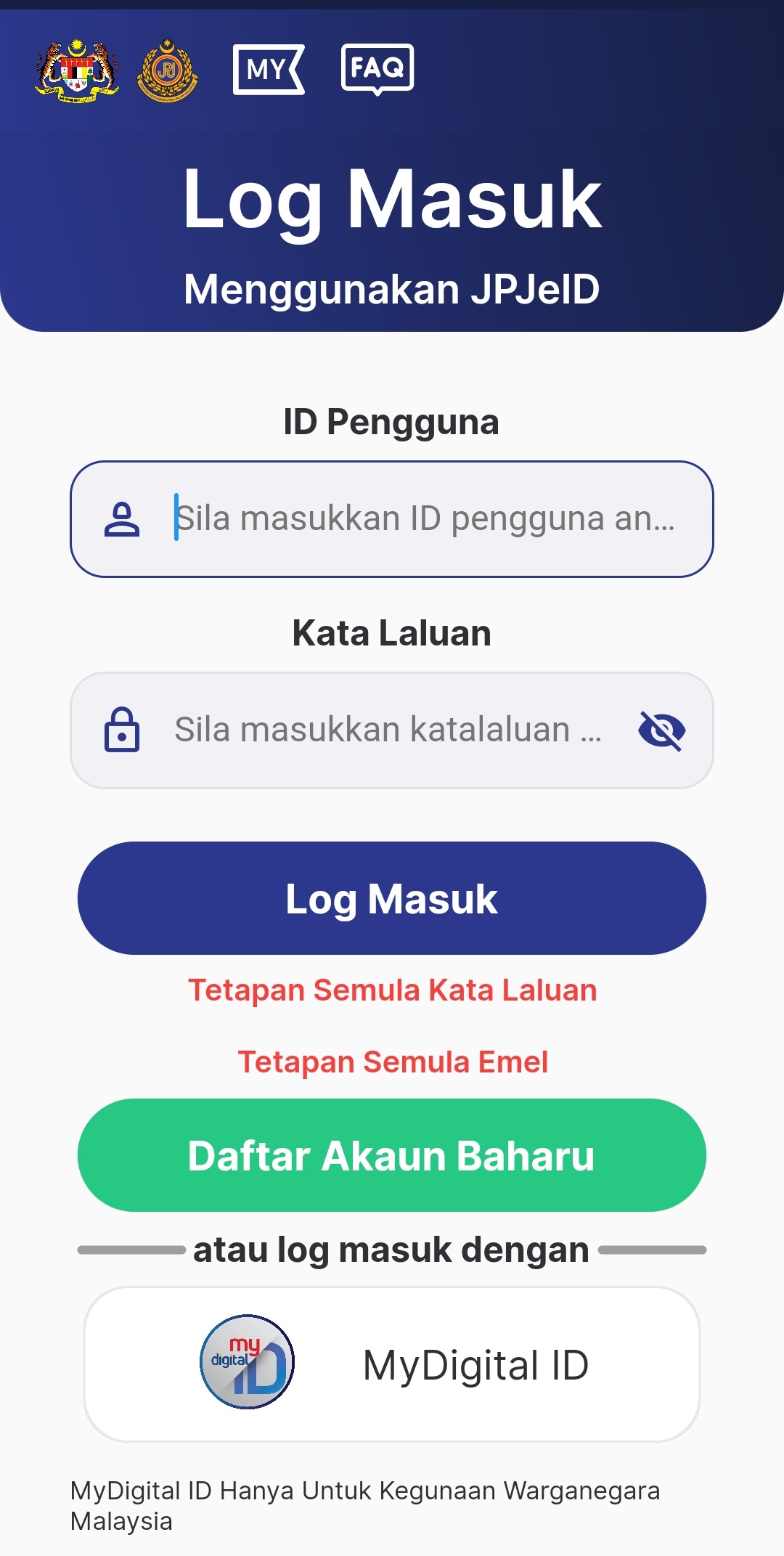Click the JPJ department logo

(x=167, y=69)
